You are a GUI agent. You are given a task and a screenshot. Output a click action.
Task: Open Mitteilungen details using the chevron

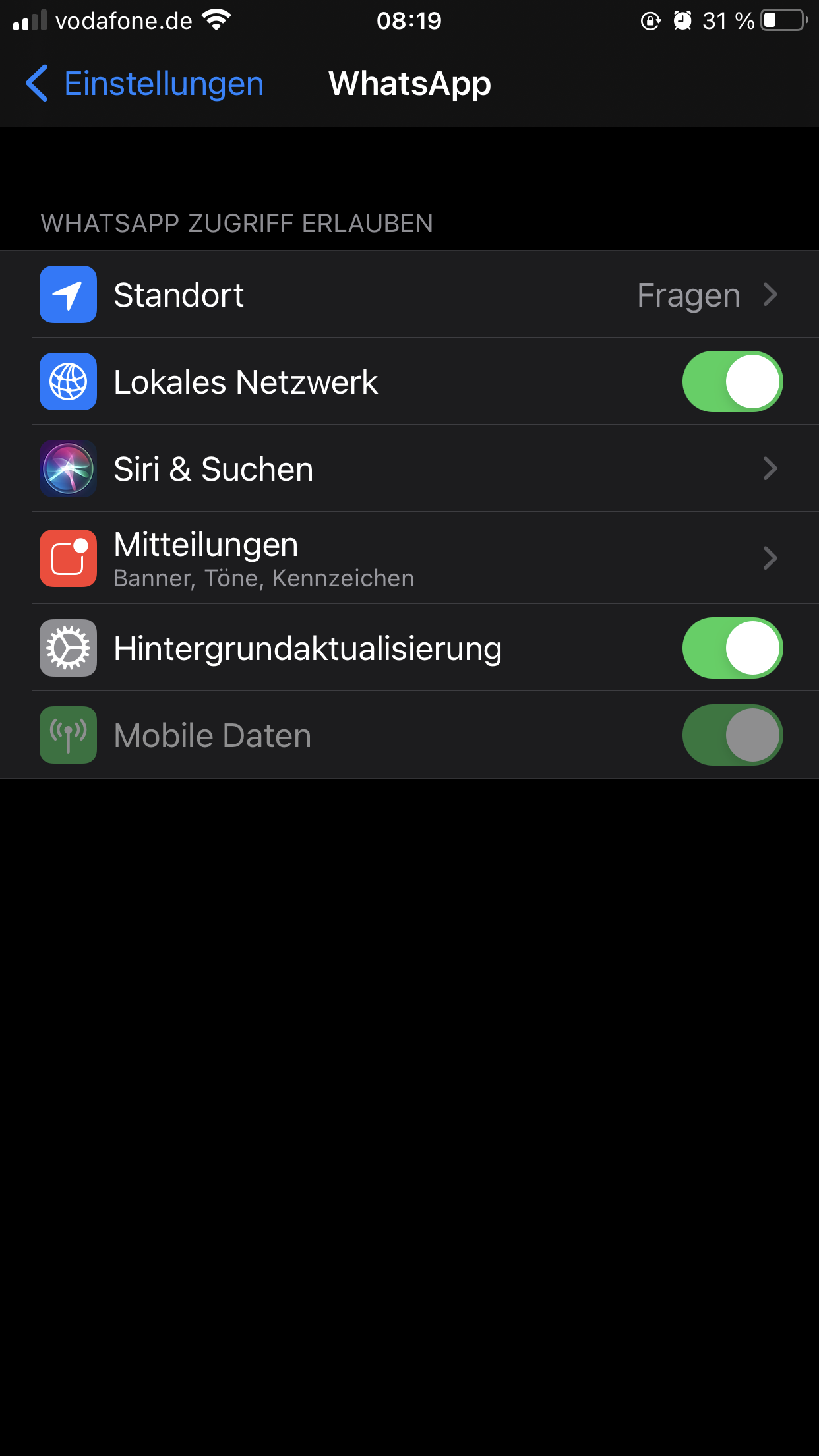click(770, 558)
